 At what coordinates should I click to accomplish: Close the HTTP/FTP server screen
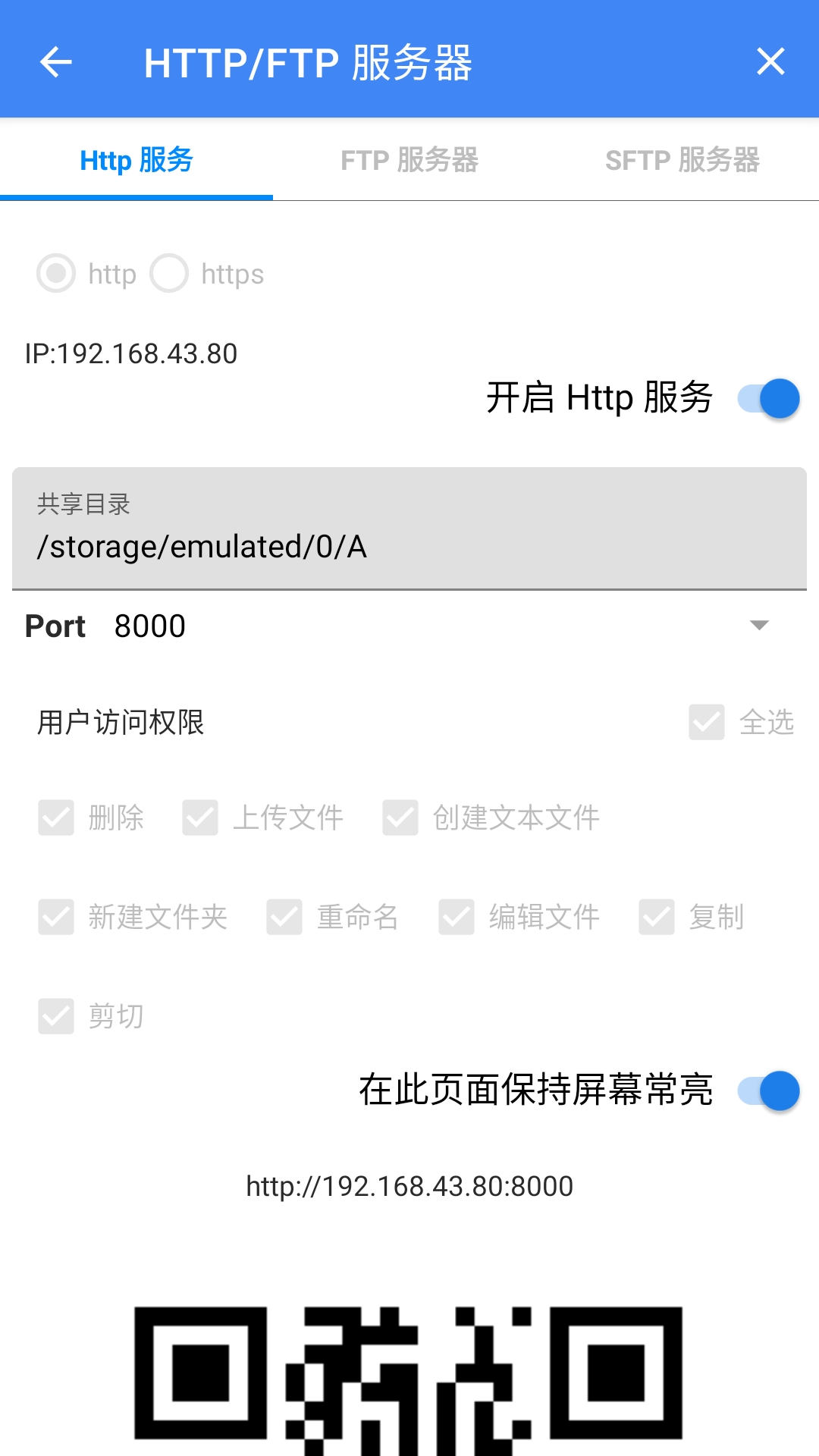tap(770, 62)
